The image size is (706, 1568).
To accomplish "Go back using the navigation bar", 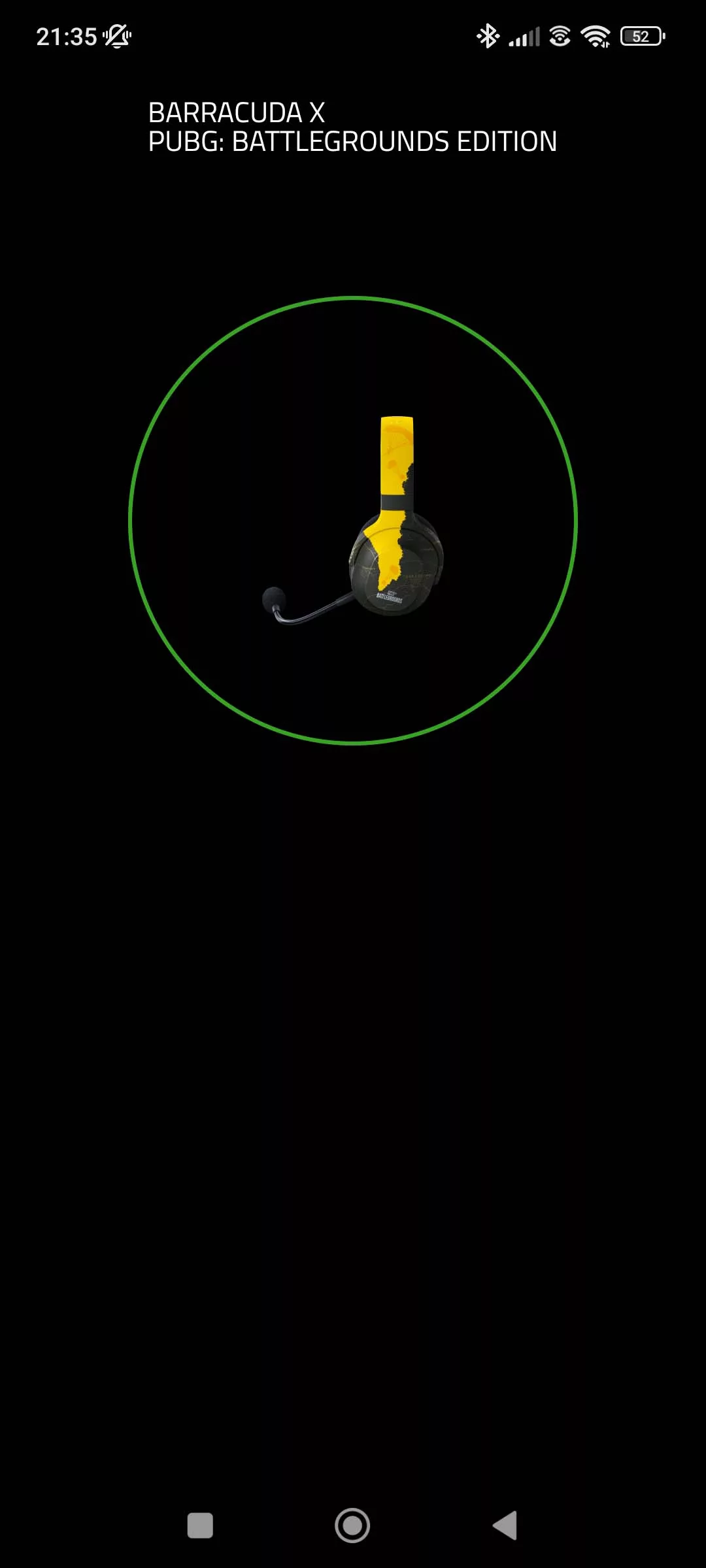I will pos(505,1526).
